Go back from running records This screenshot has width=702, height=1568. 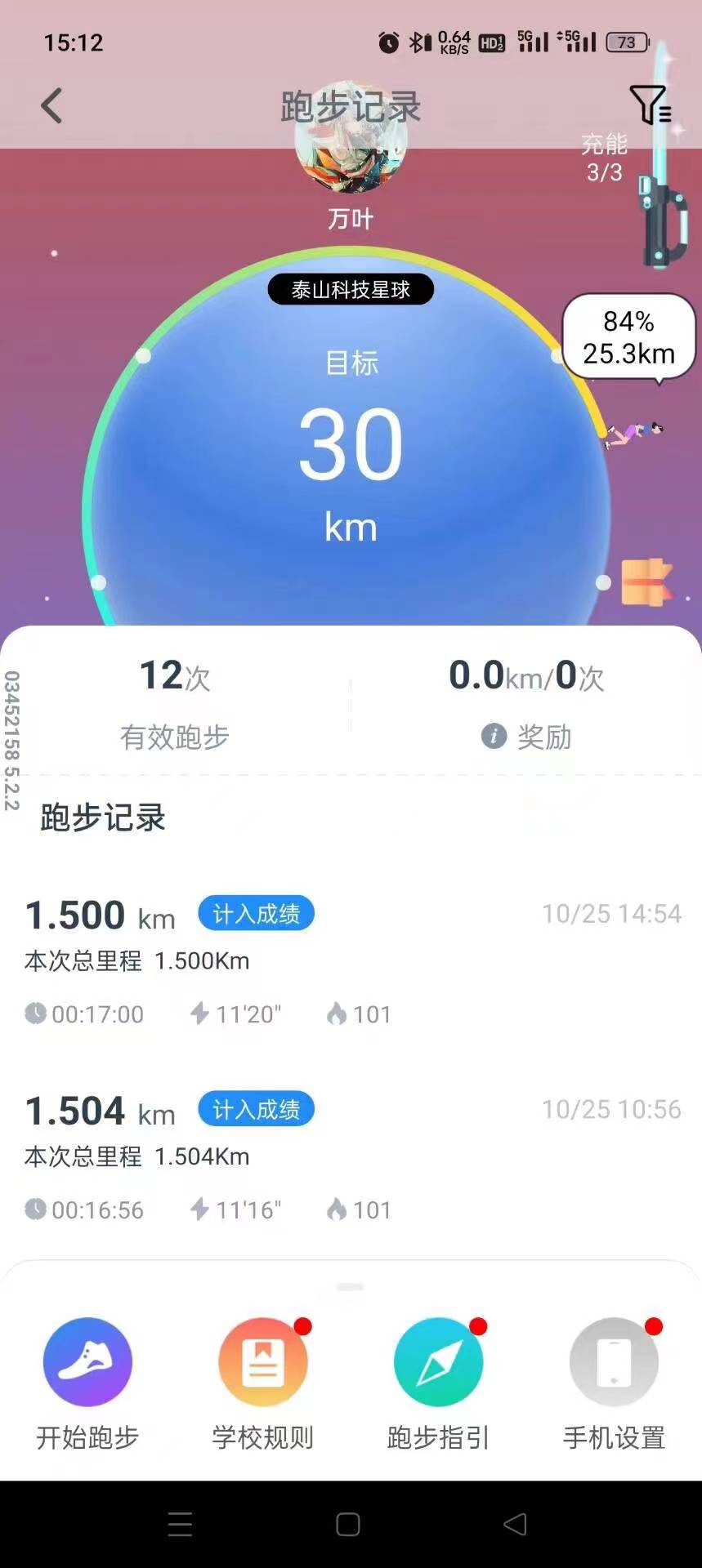click(x=51, y=106)
